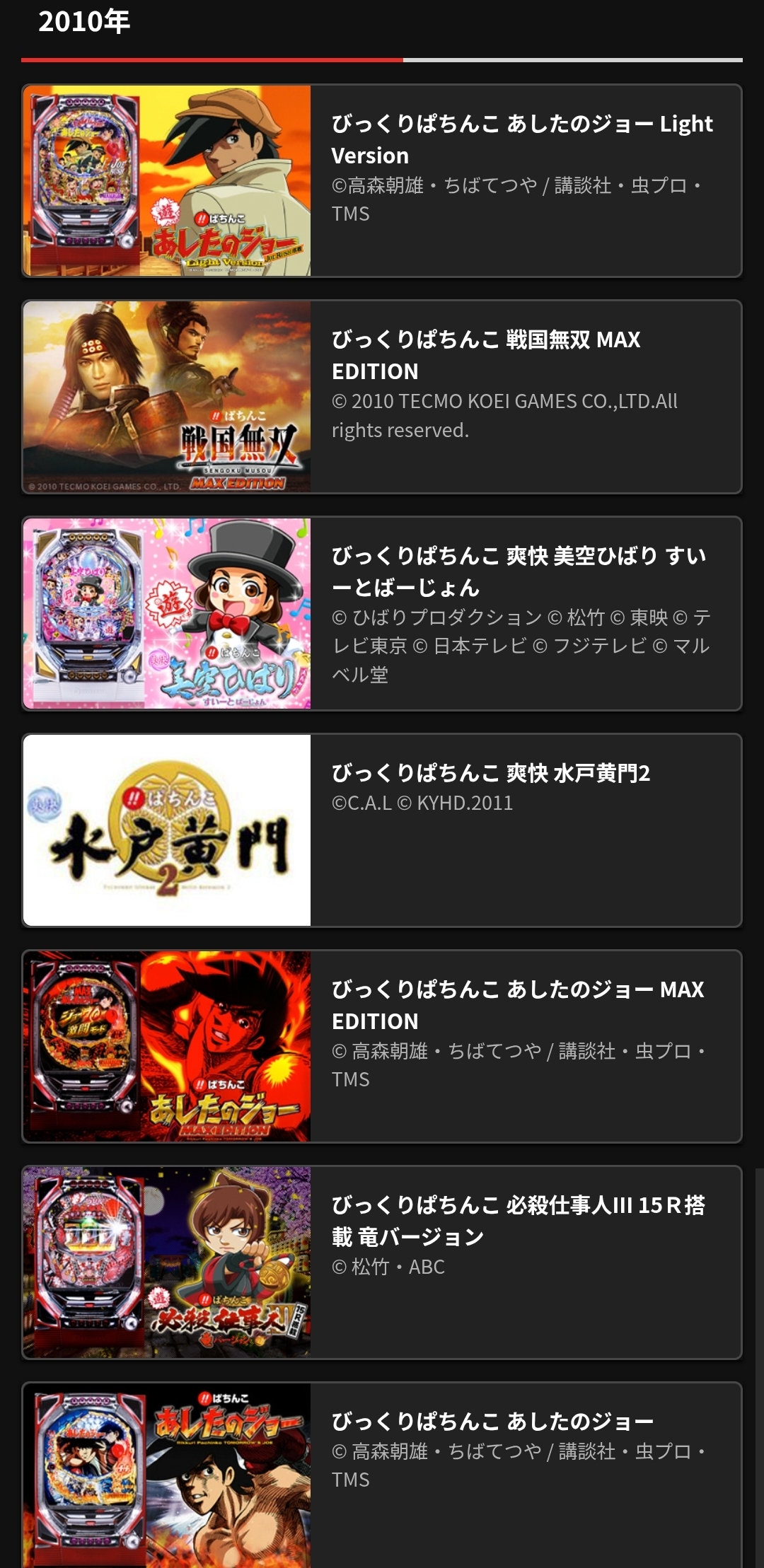Open the 爽快 水戸黄門2 card

coord(382,830)
